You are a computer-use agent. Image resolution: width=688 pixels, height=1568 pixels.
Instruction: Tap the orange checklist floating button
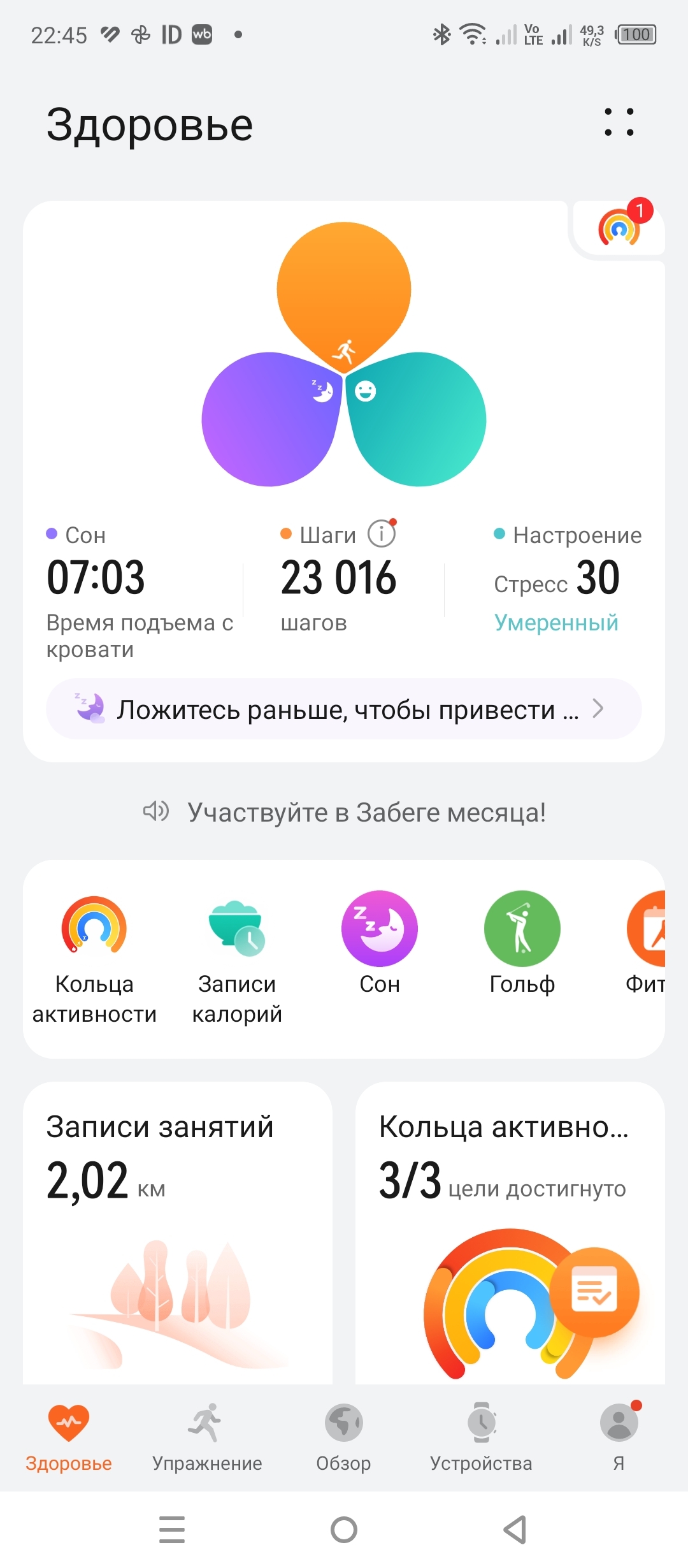tap(594, 1292)
